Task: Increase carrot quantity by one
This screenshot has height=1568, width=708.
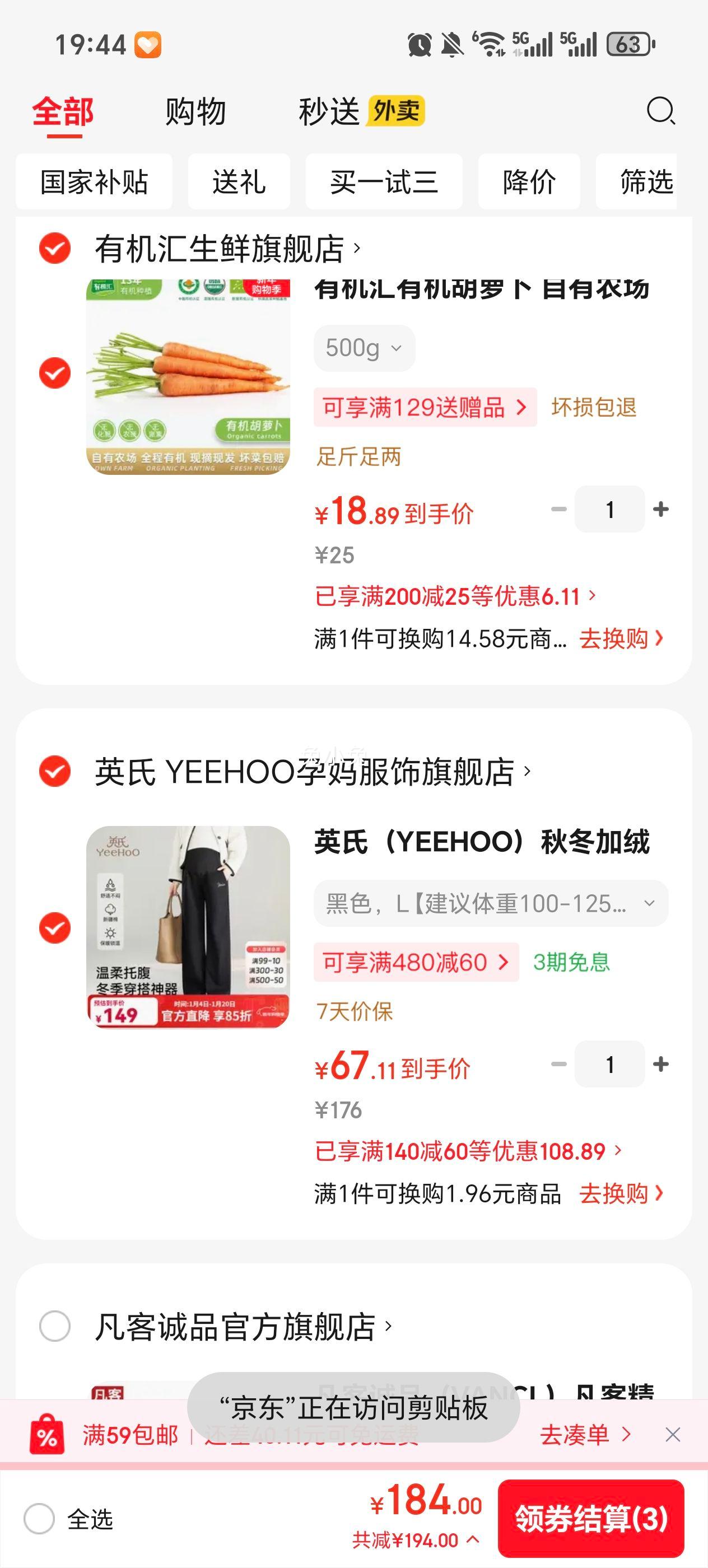Action: pos(660,510)
